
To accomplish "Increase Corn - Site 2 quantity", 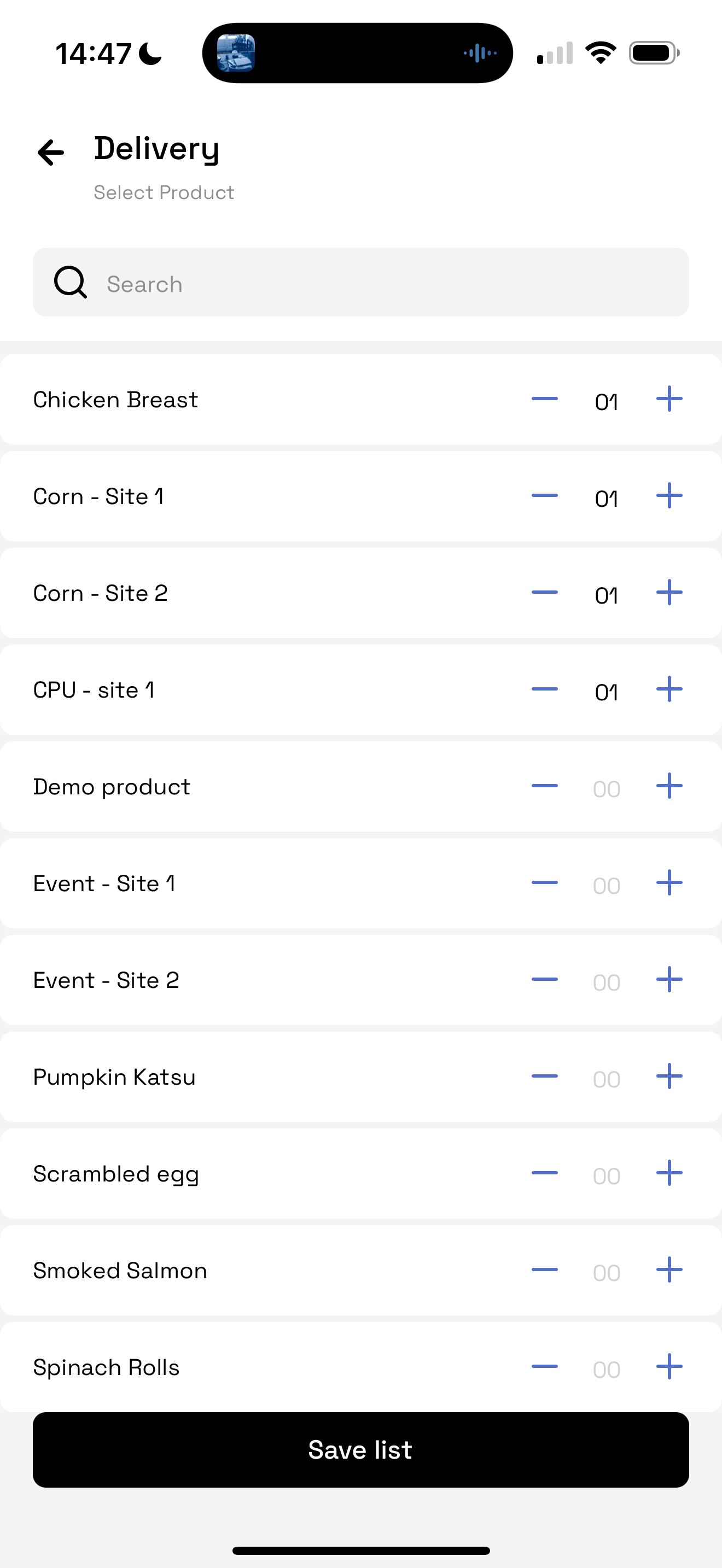I will [x=668, y=593].
